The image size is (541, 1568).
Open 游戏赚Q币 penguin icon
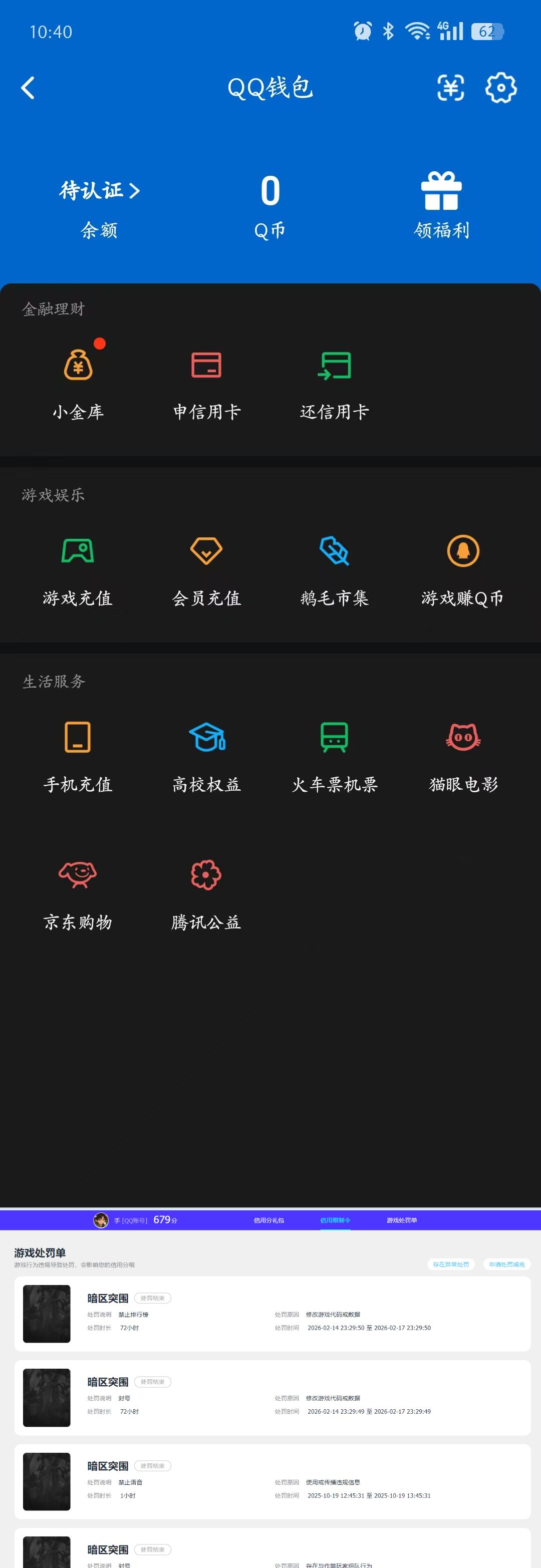tap(462, 551)
